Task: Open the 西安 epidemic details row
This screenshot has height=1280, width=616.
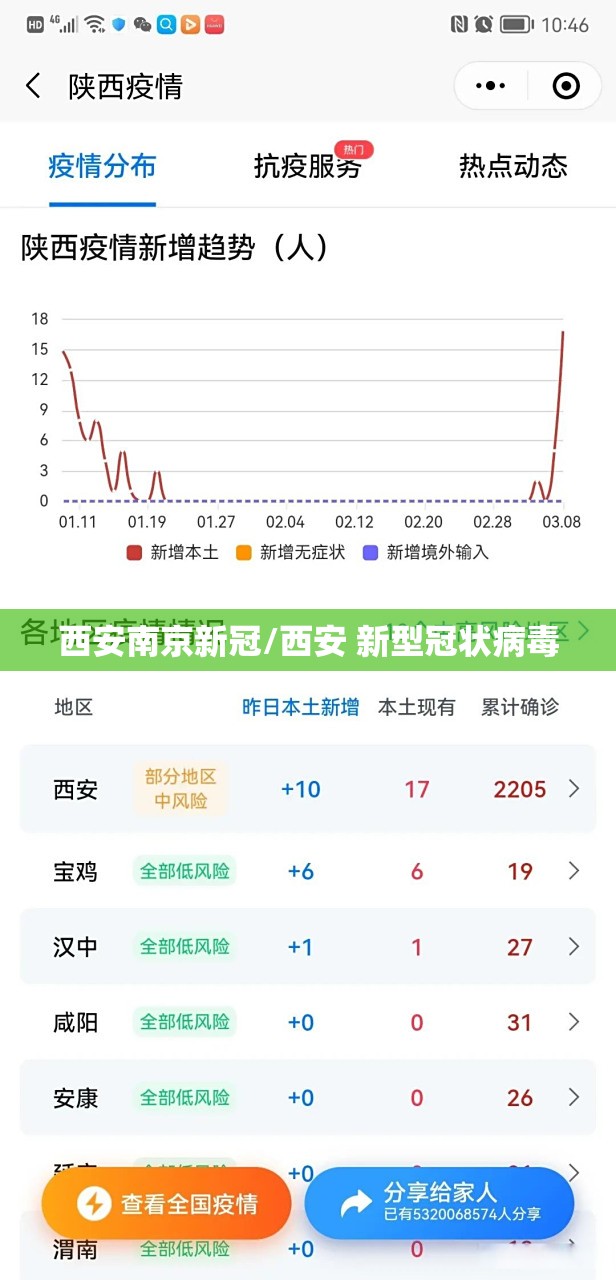Action: [x=308, y=789]
